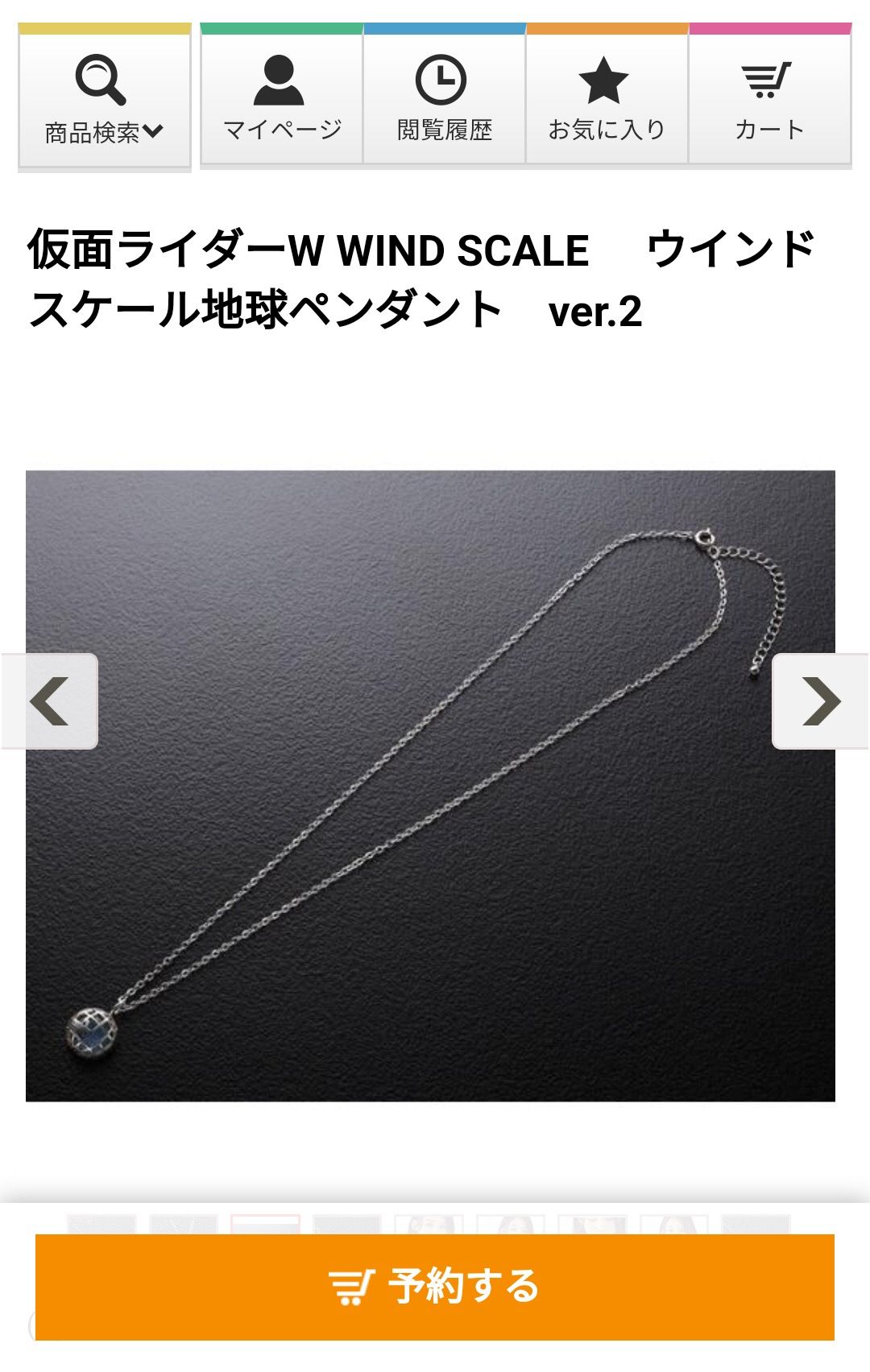
Task: Show the previous product image
Action: [50, 701]
